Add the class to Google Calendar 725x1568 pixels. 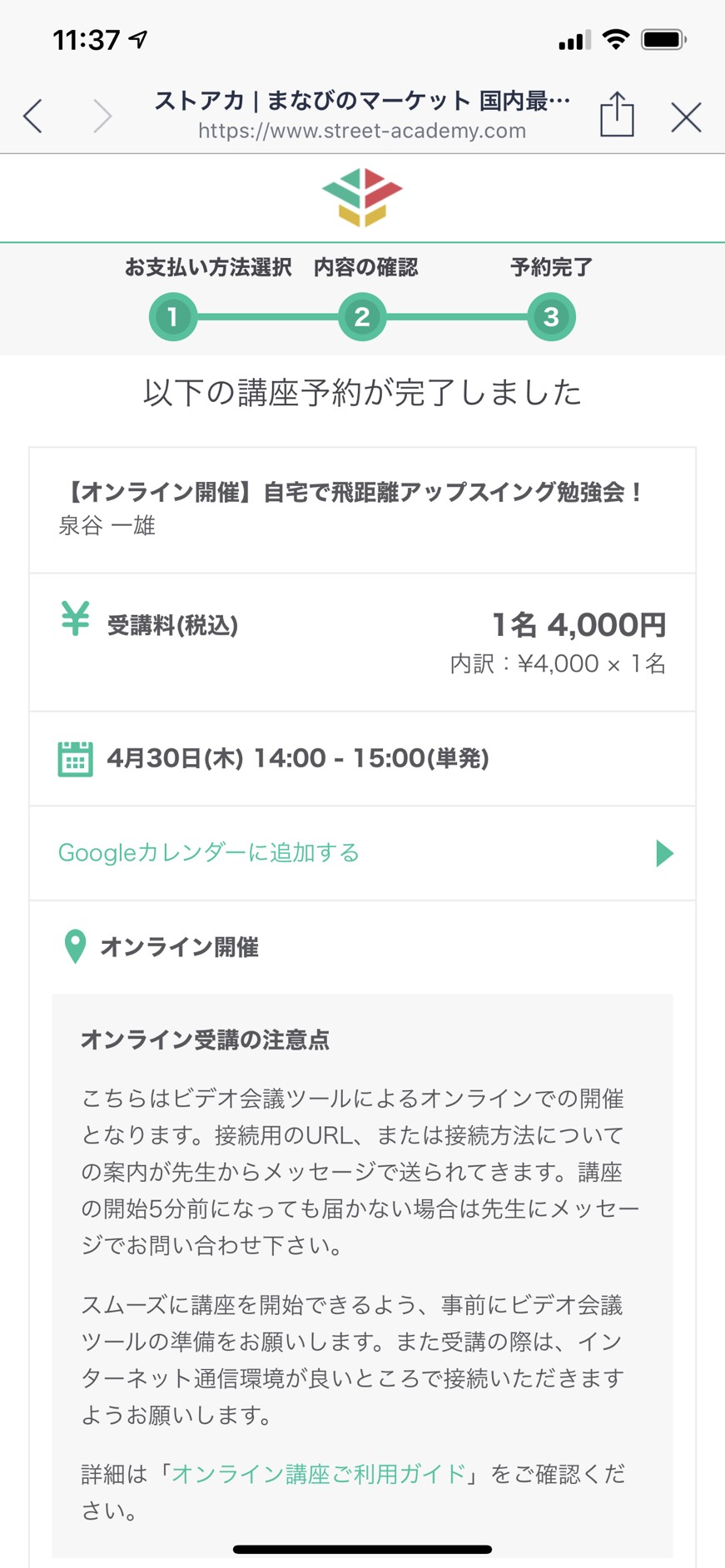click(x=363, y=853)
